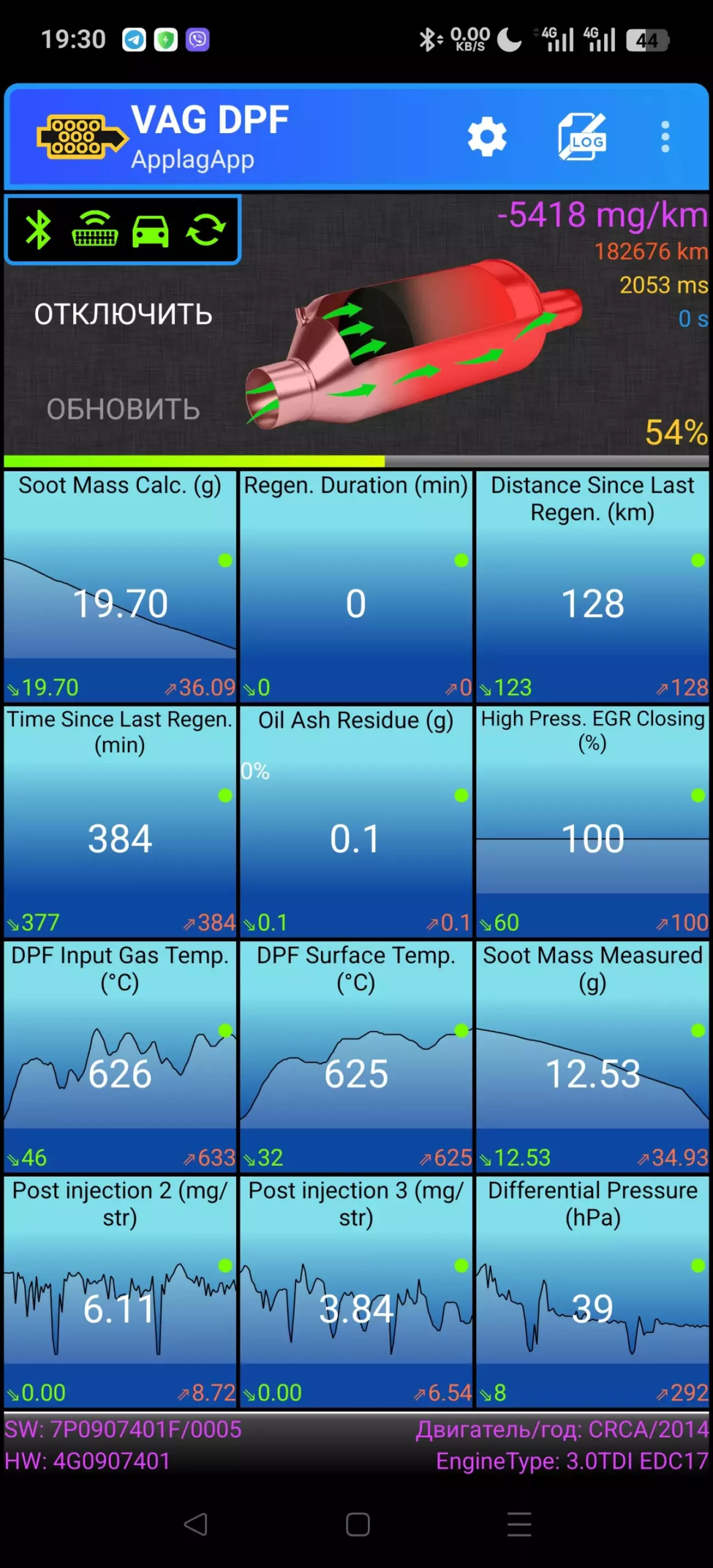Open the Post injection 3 tile
The width and height of the screenshot is (713, 1568).
pos(356,1292)
